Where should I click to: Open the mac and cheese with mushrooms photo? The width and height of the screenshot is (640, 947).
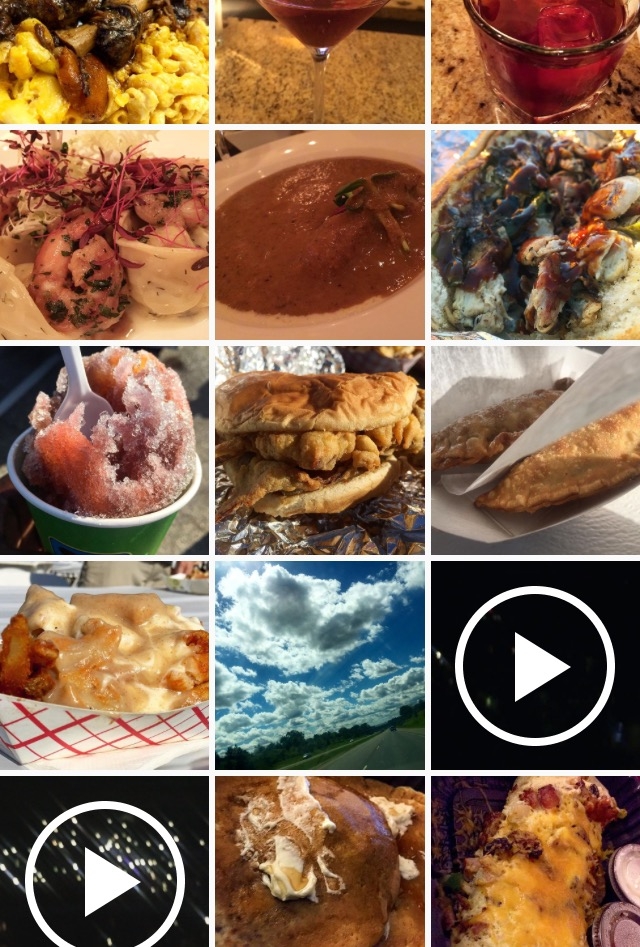[104, 60]
